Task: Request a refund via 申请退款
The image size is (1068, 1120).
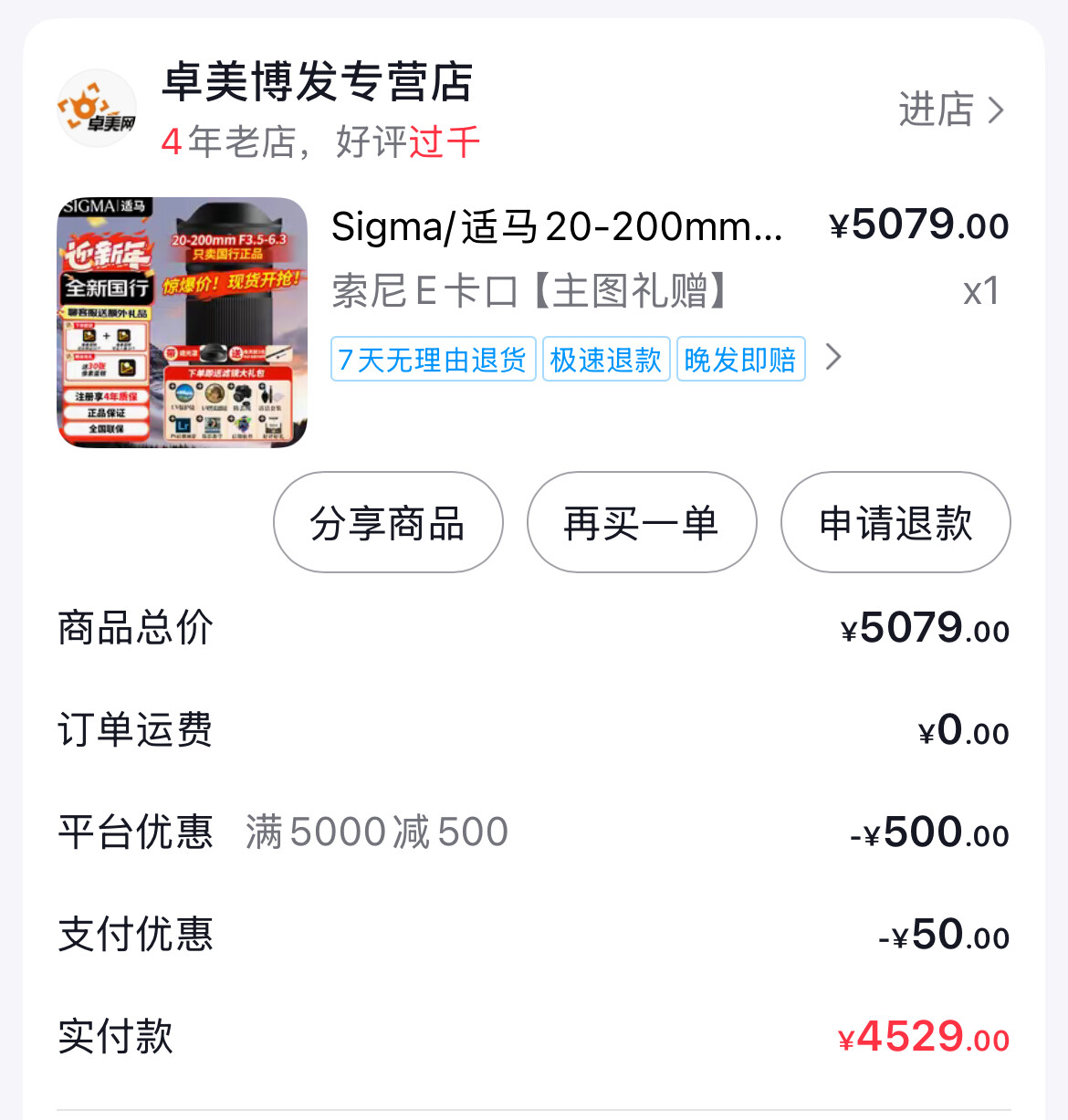Action: coord(895,523)
